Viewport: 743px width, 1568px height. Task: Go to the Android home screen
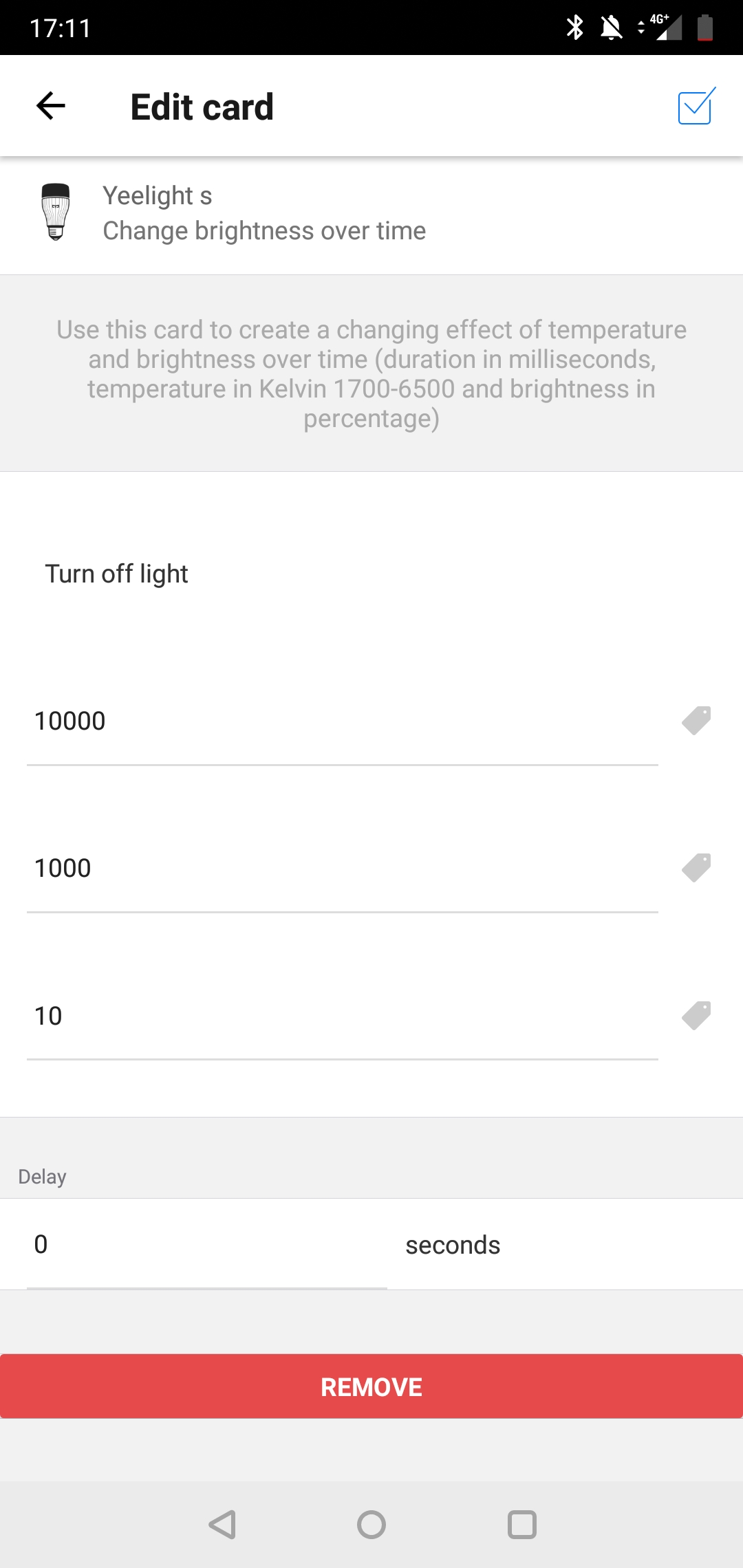tap(371, 1524)
